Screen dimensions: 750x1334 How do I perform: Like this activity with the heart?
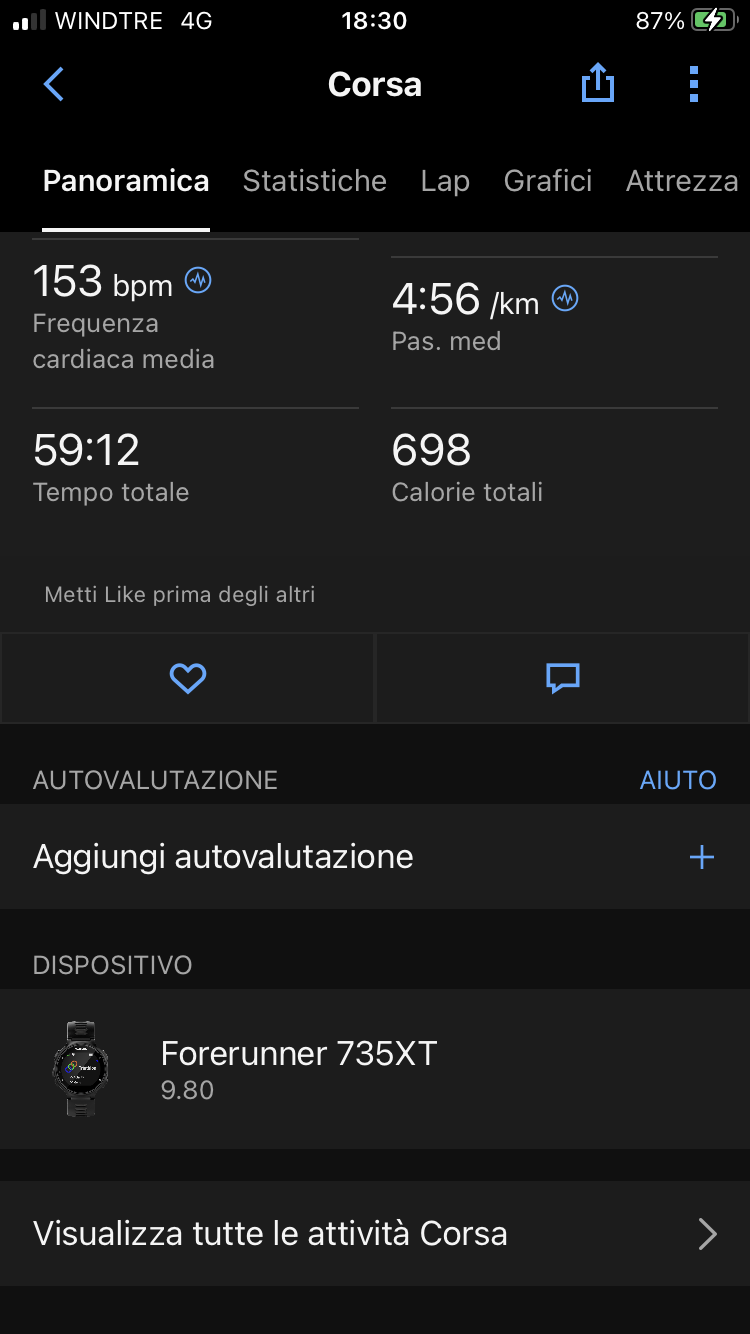click(x=187, y=678)
